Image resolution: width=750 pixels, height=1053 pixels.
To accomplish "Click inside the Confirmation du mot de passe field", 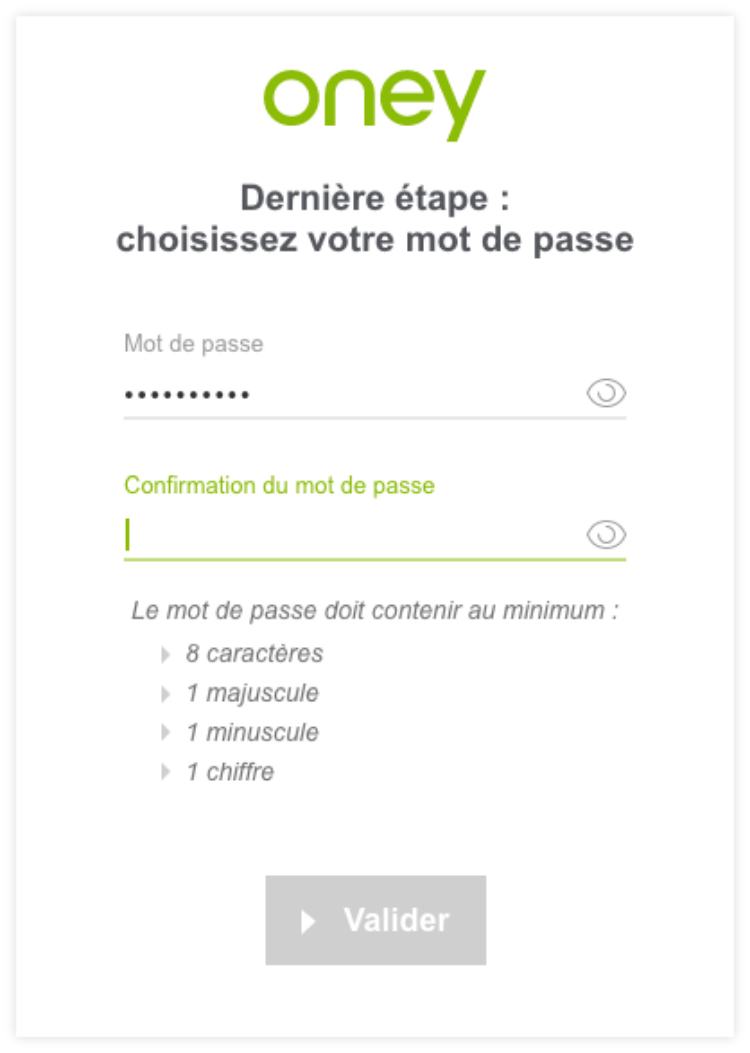I will (x=350, y=532).
